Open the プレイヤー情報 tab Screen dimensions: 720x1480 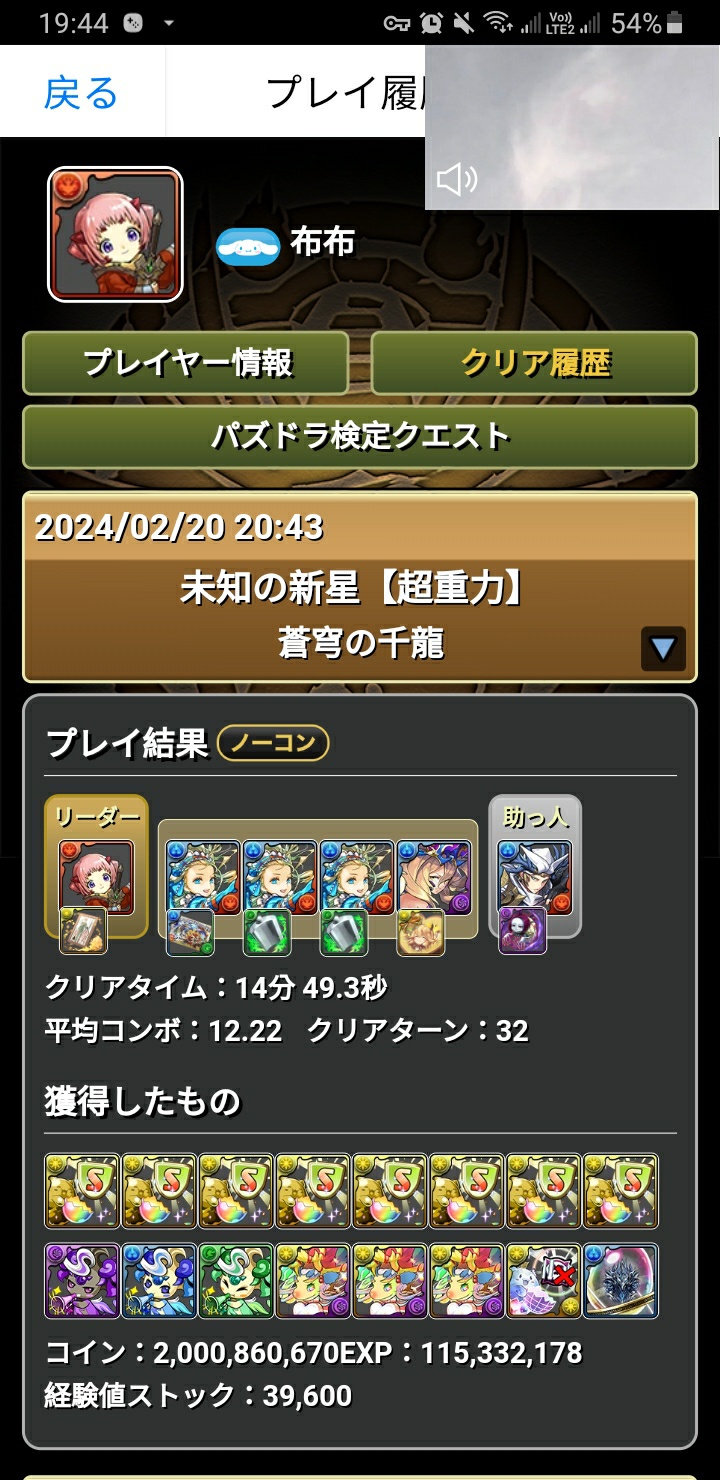point(186,363)
